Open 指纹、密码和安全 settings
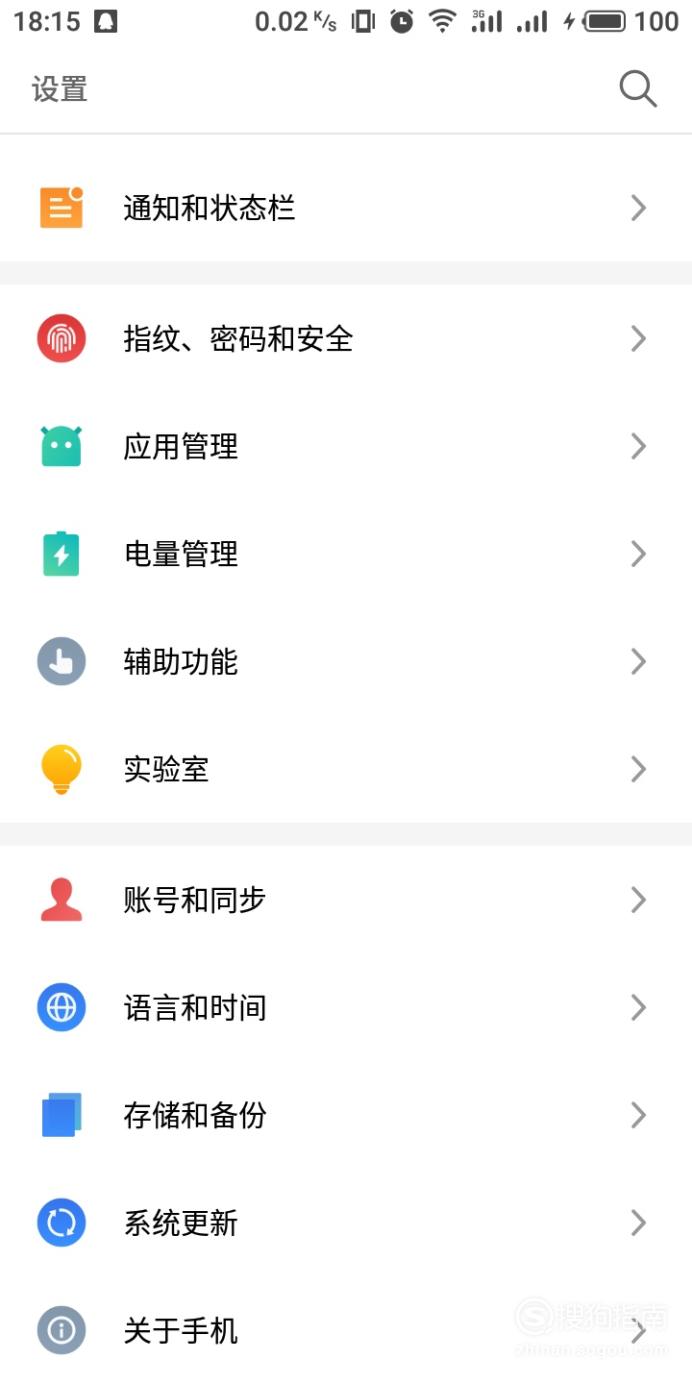This screenshot has height=1384, width=692. tap(346, 339)
